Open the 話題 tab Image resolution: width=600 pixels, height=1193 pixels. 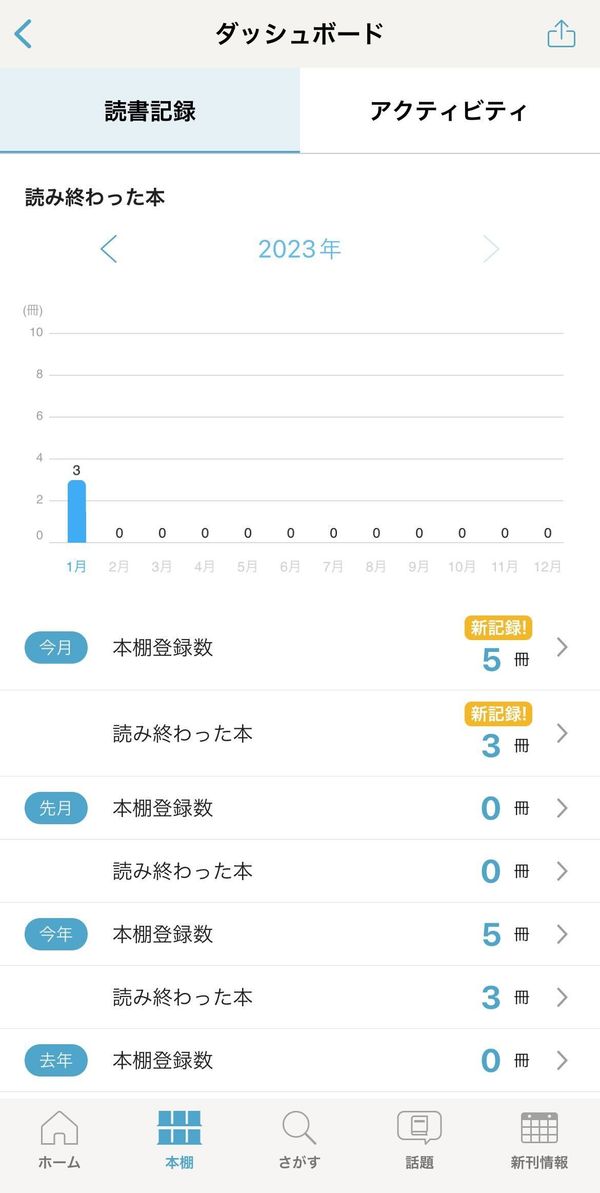tap(419, 1139)
